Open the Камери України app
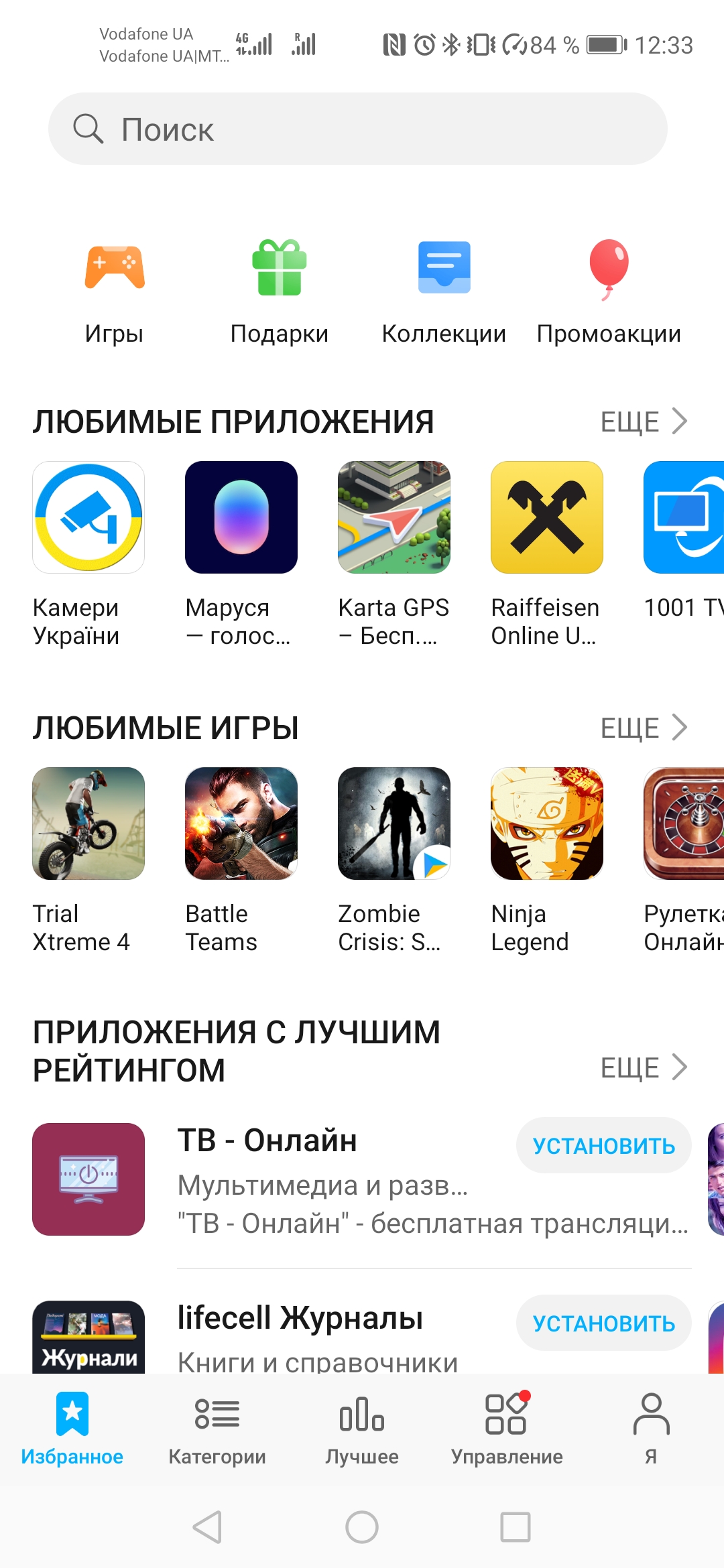Screen dimensions: 724x1568 point(88,517)
